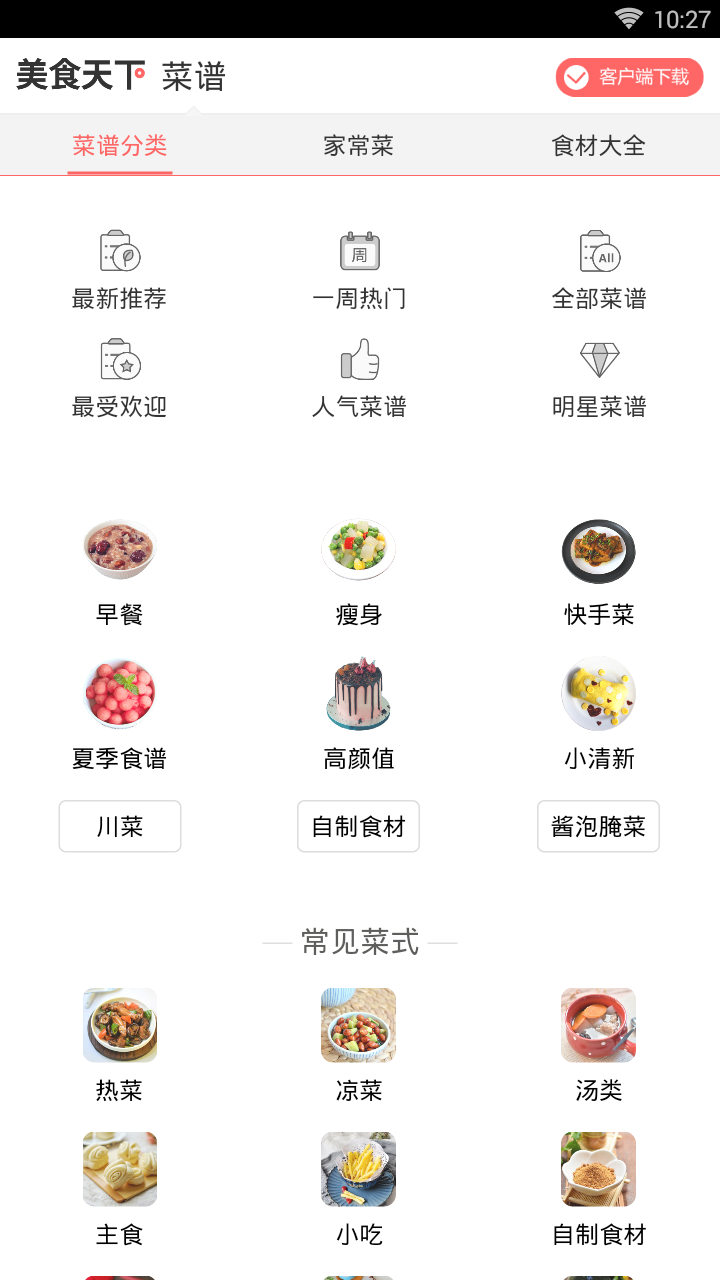
Task: View 全部菜谱 all recipes
Action: point(599,270)
